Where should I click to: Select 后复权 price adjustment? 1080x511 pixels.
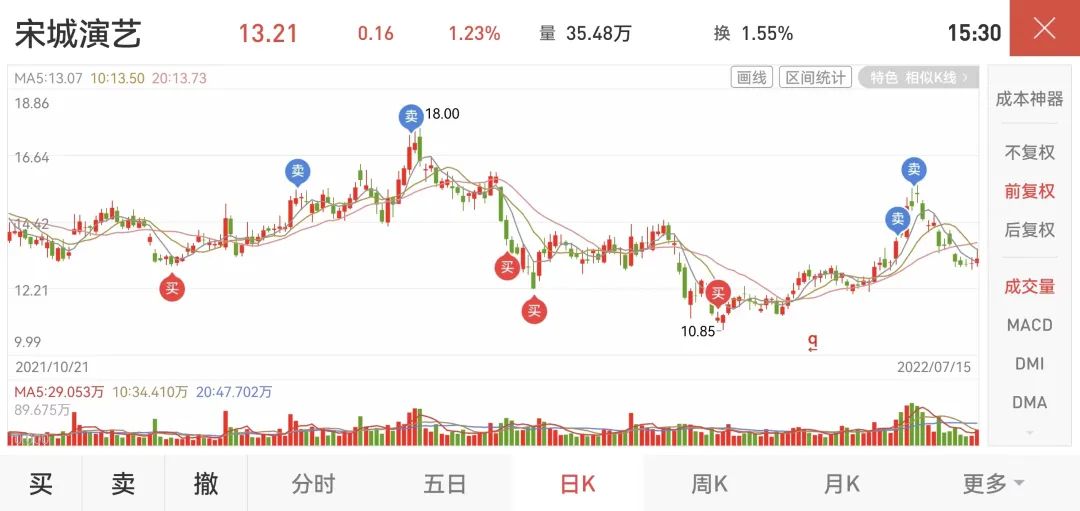(x=1029, y=230)
